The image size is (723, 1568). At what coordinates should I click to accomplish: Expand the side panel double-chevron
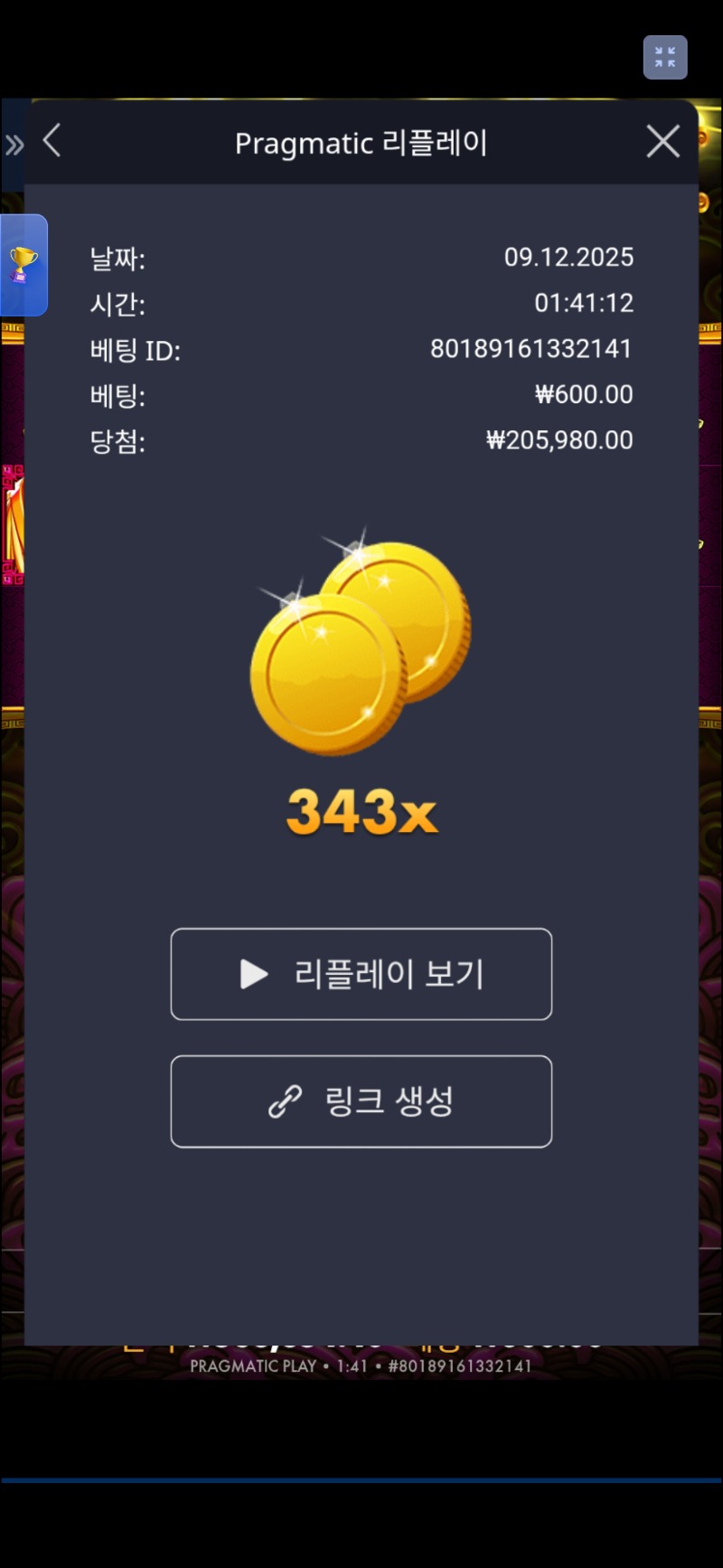[x=14, y=145]
